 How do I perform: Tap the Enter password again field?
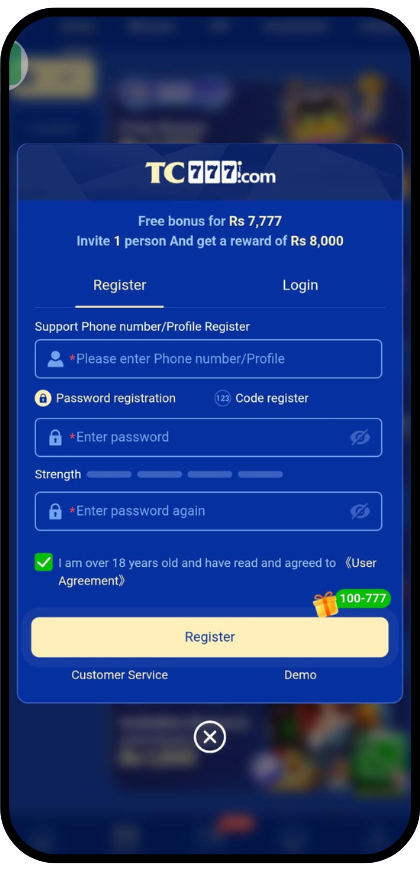pos(208,511)
